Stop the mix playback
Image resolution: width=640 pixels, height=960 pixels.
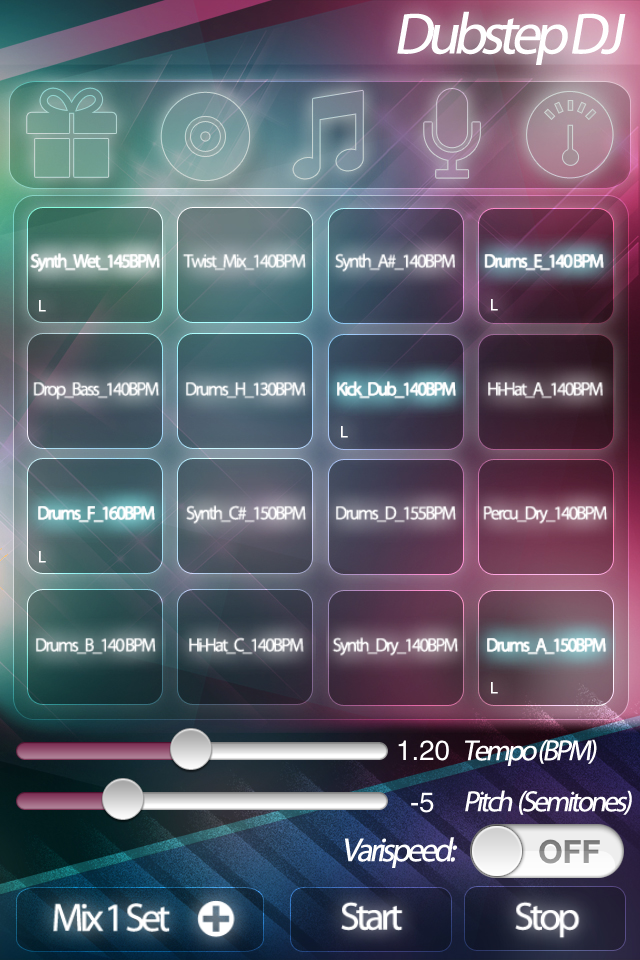pos(546,918)
